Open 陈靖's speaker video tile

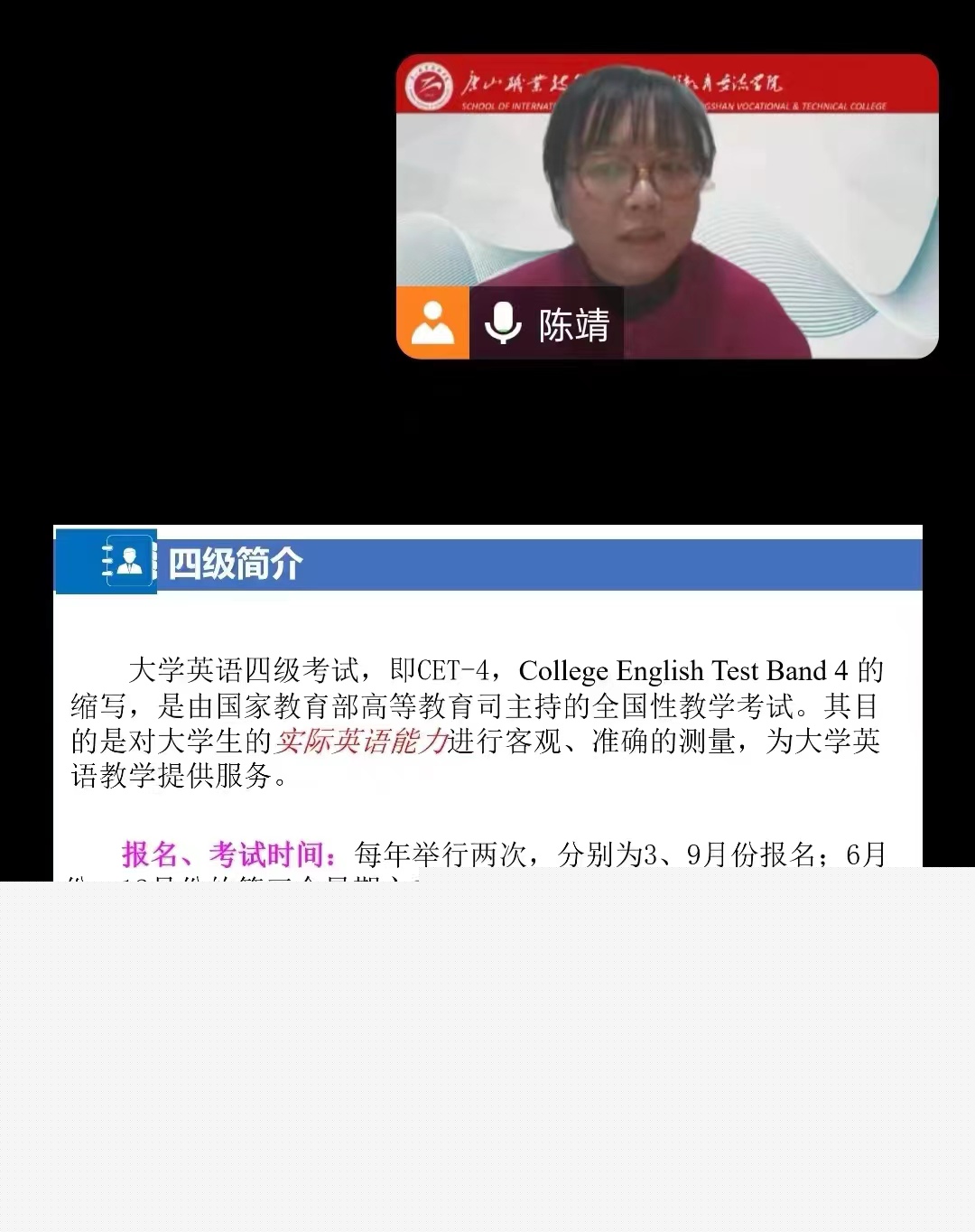666,206
